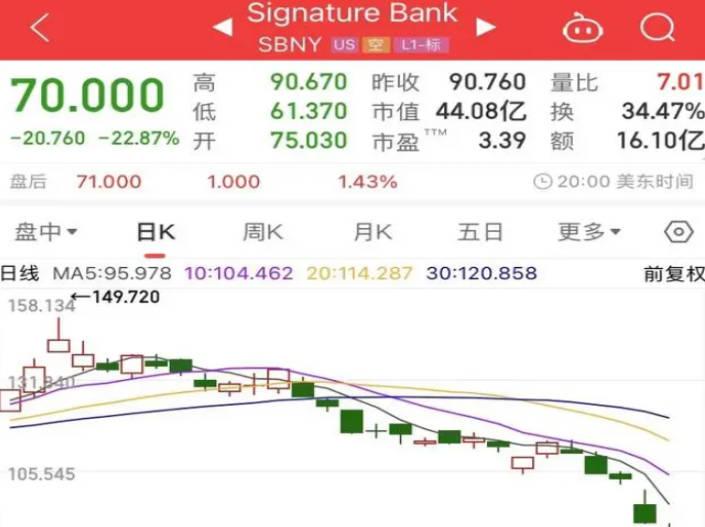The height and width of the screenshot is (527, 705).
Task: Switch to the next stock
Action: tap(486, 26)
